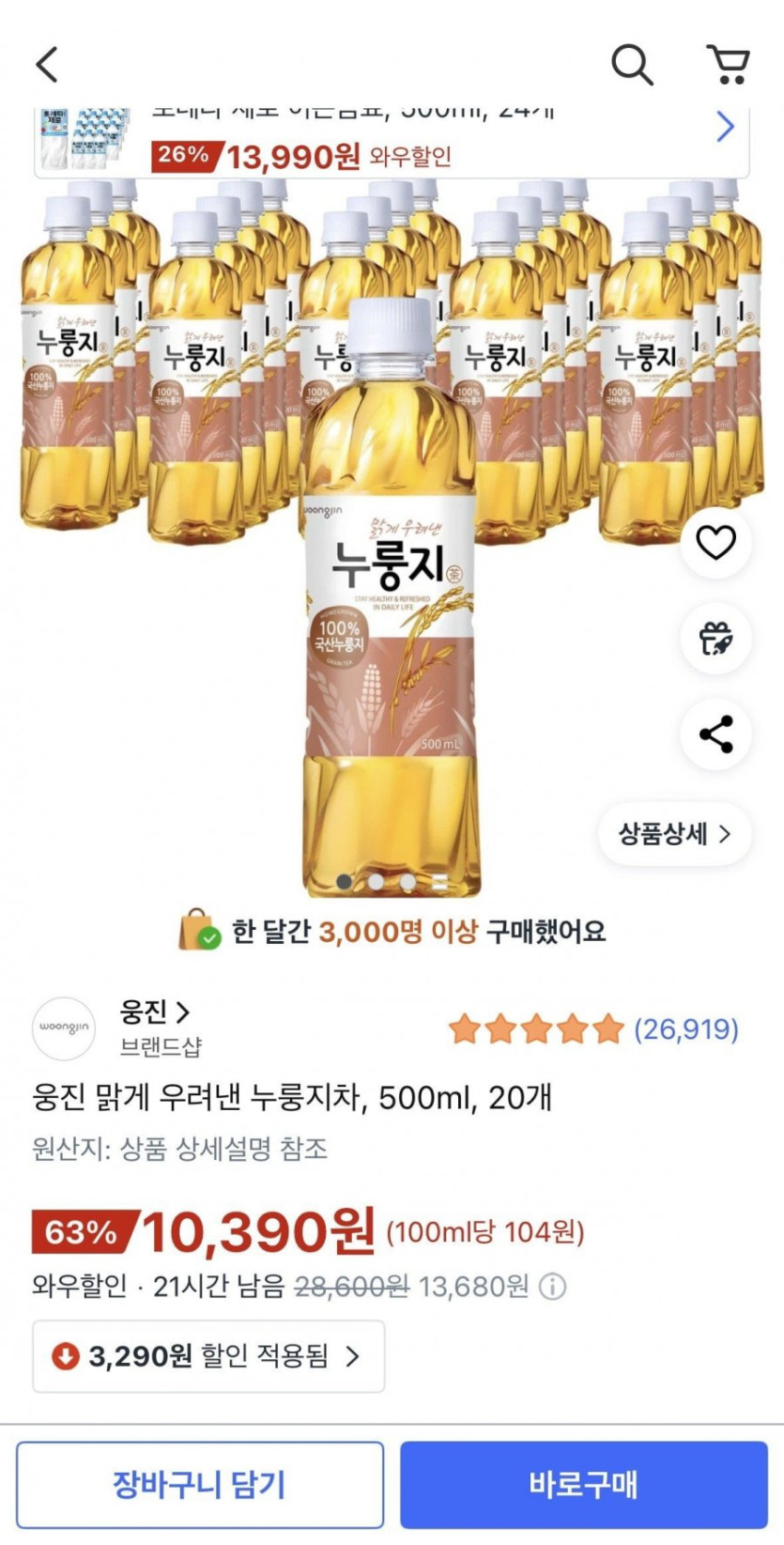
Task: Share this product
Action: [x=715, y=734]
